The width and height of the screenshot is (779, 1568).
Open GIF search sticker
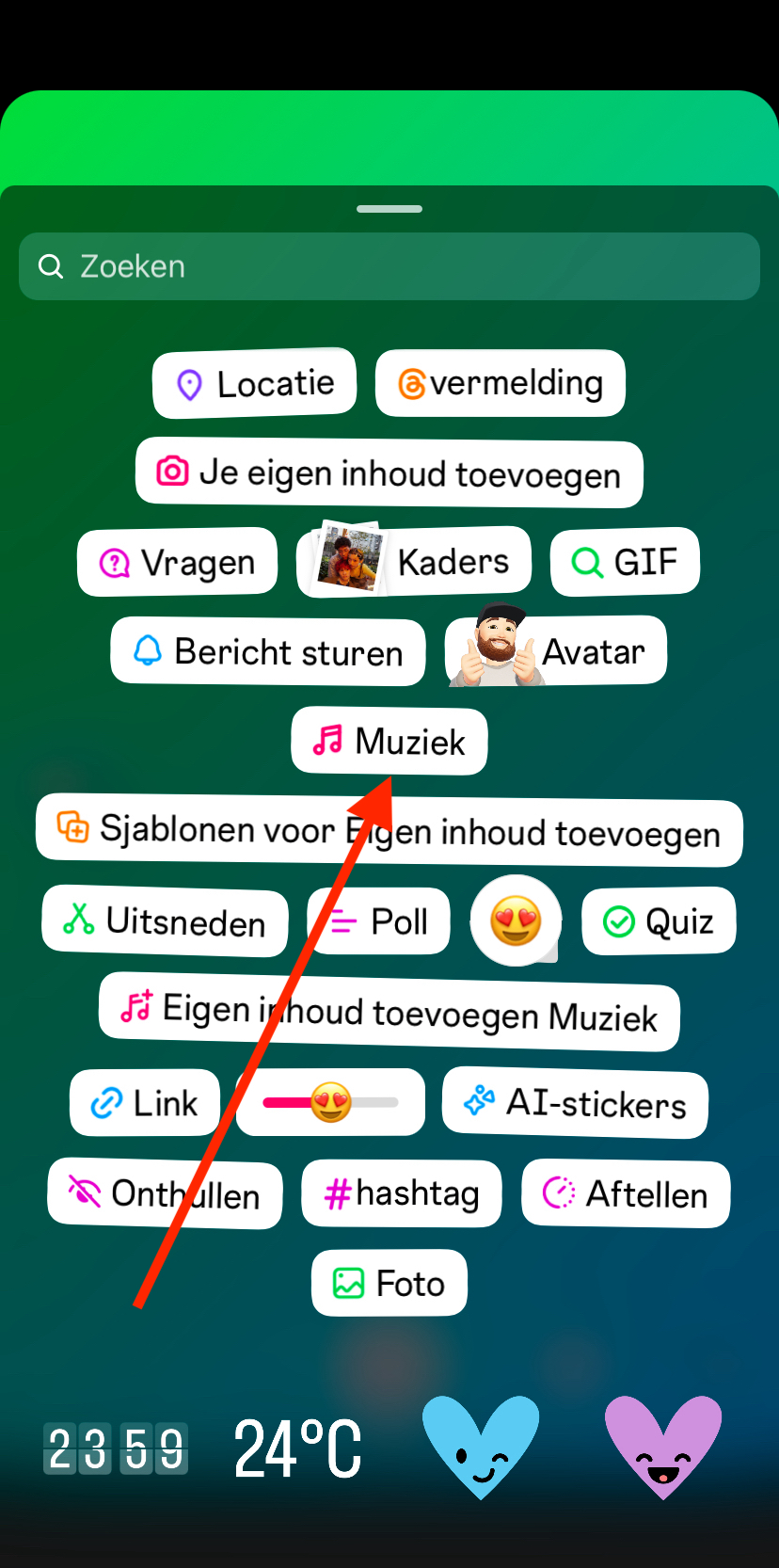coord(625,562)
